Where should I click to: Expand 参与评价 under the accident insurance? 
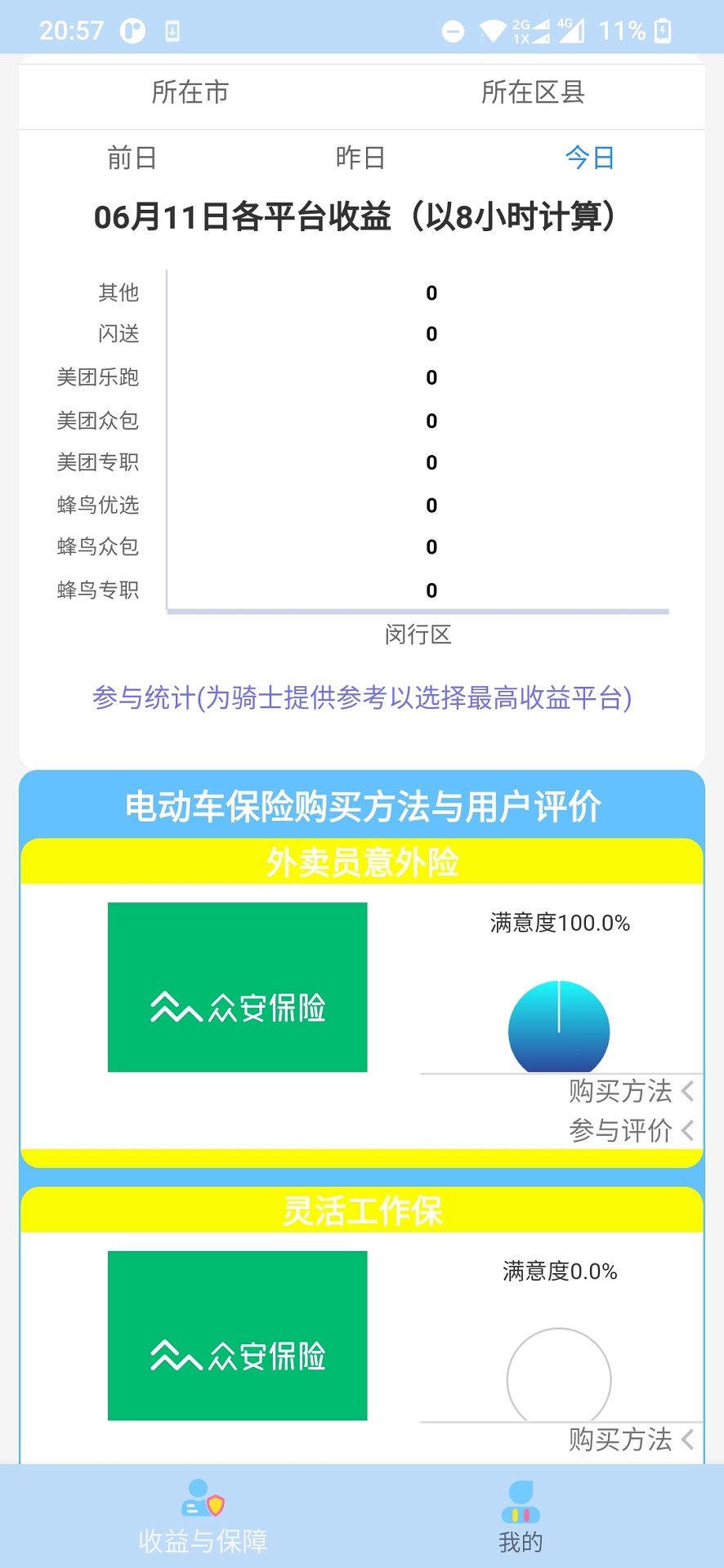[x=620, y=1131]
